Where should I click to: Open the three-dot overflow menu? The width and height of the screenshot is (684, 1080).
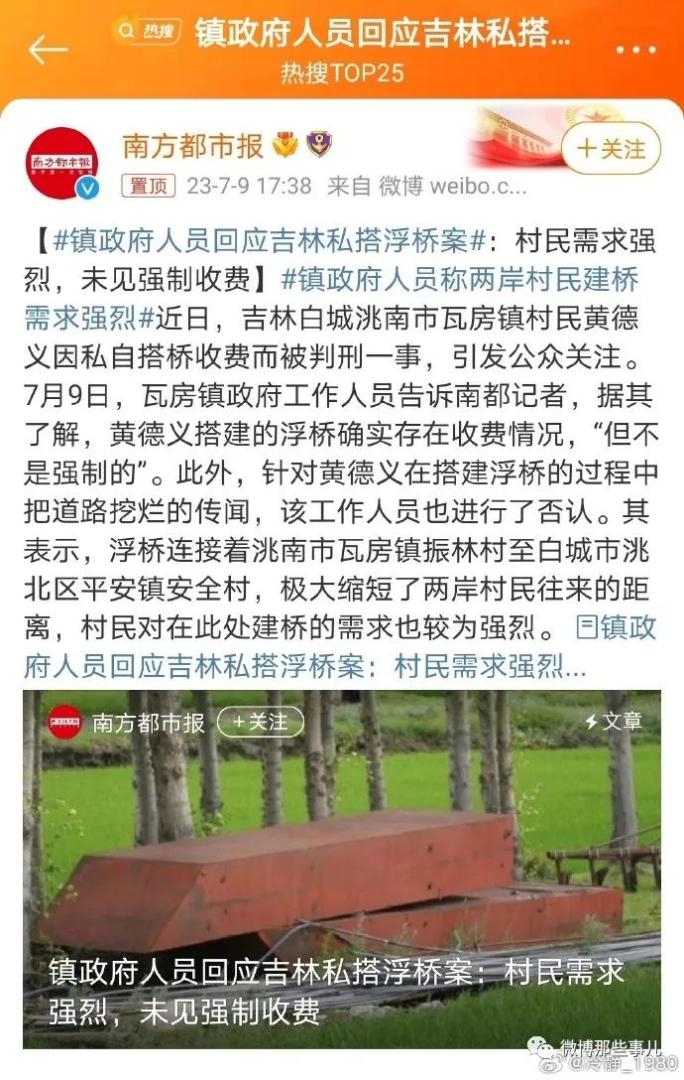634,47
